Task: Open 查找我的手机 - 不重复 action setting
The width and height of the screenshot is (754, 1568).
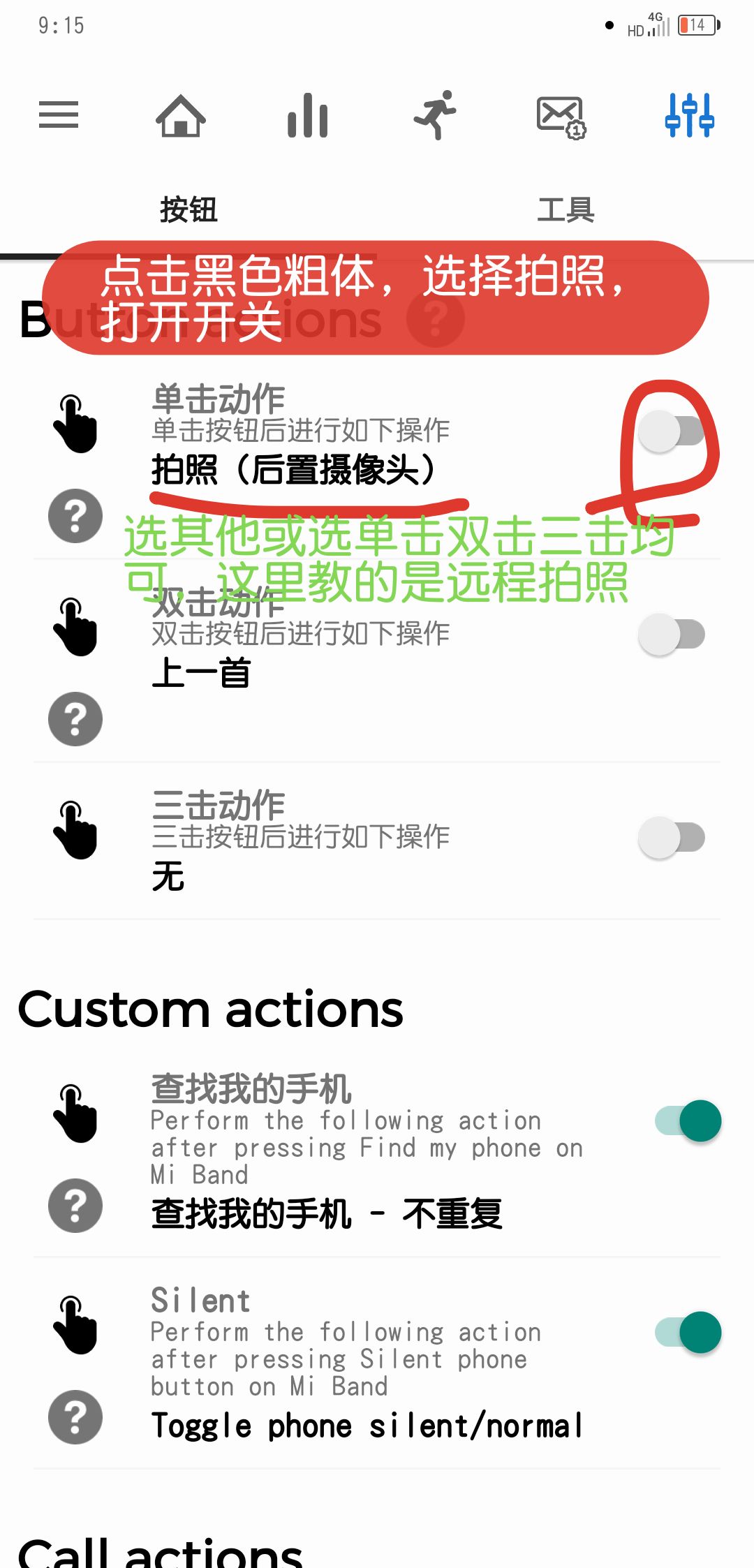Action: click(x=326, y=1213)
